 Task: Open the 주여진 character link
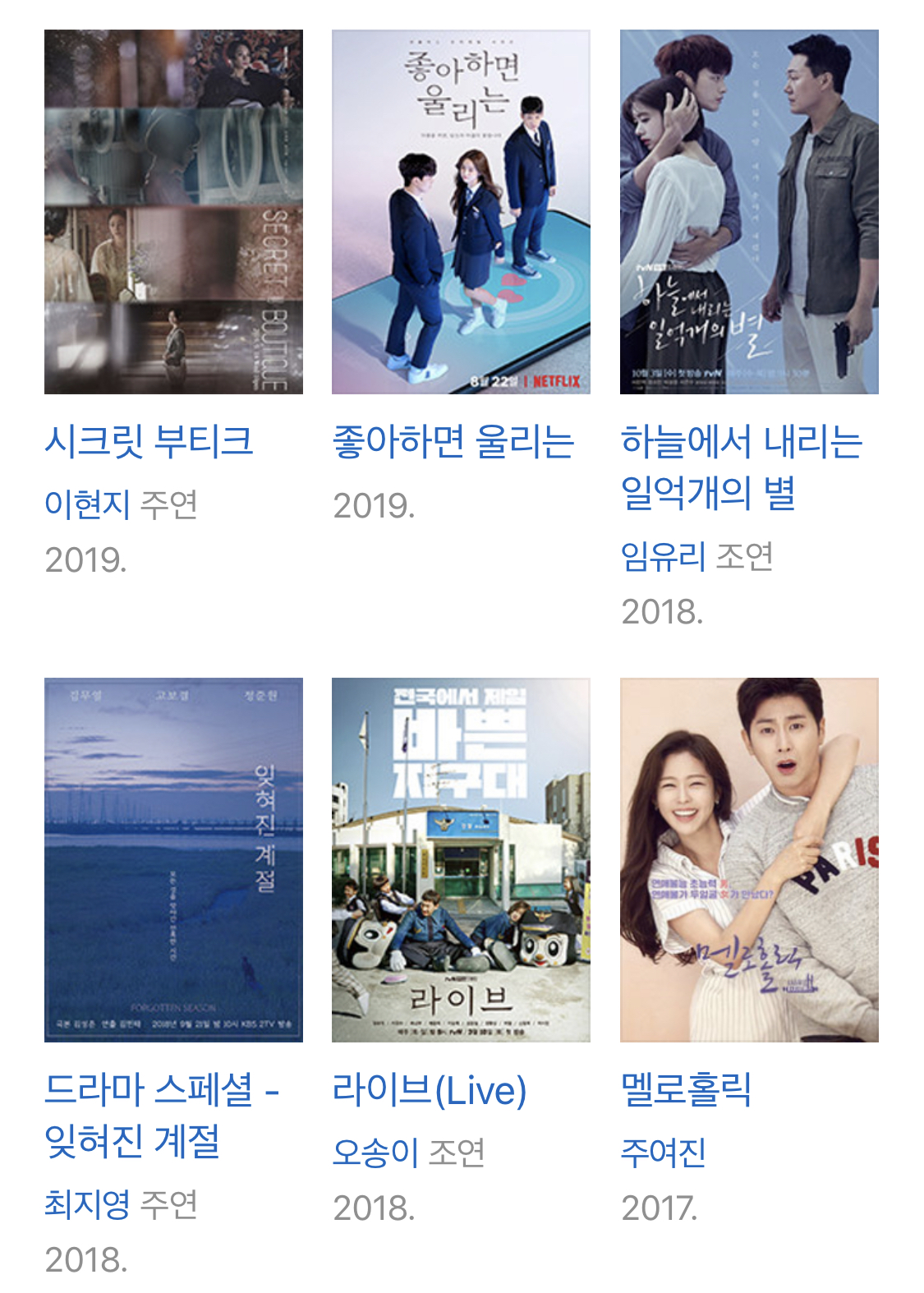(663, 1153)
